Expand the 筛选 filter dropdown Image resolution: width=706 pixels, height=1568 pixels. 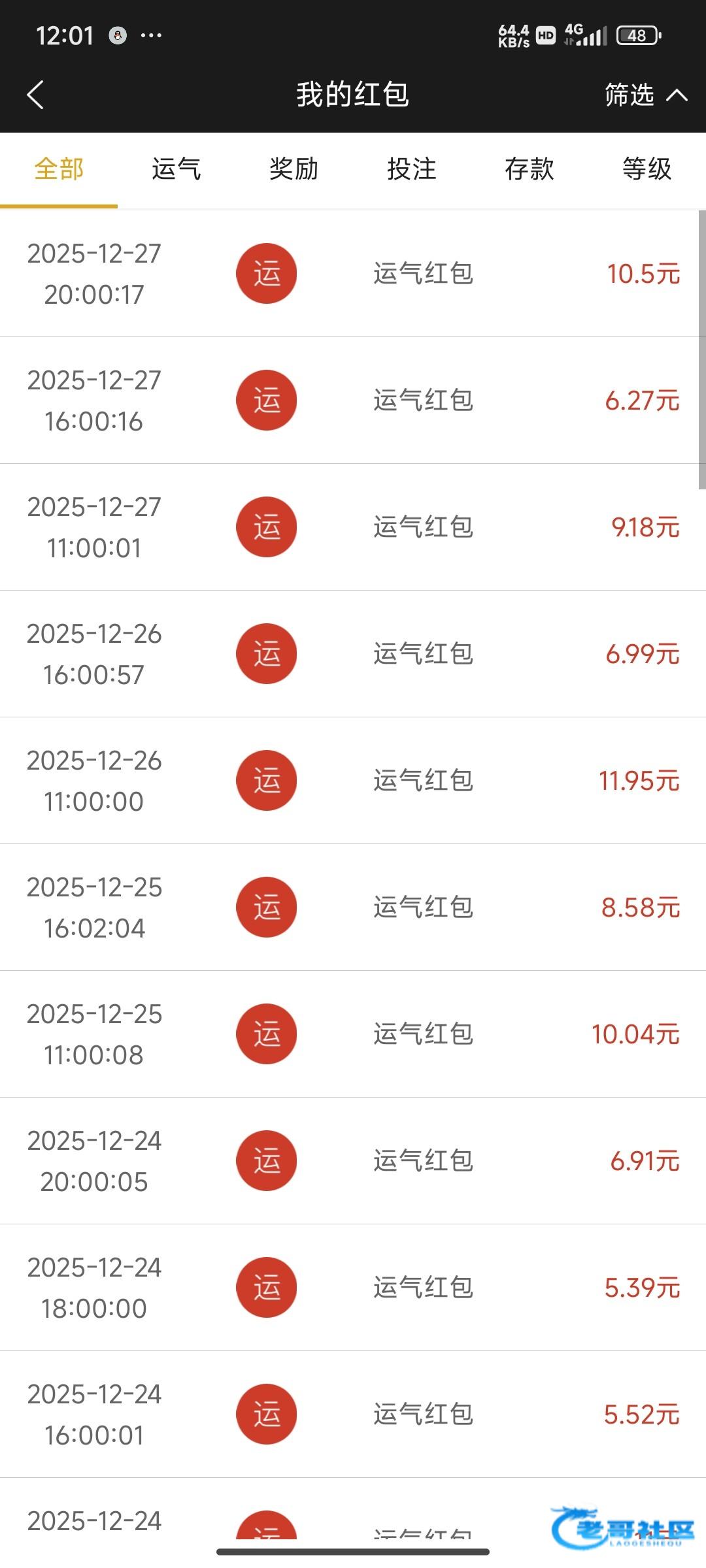point(645,95)
